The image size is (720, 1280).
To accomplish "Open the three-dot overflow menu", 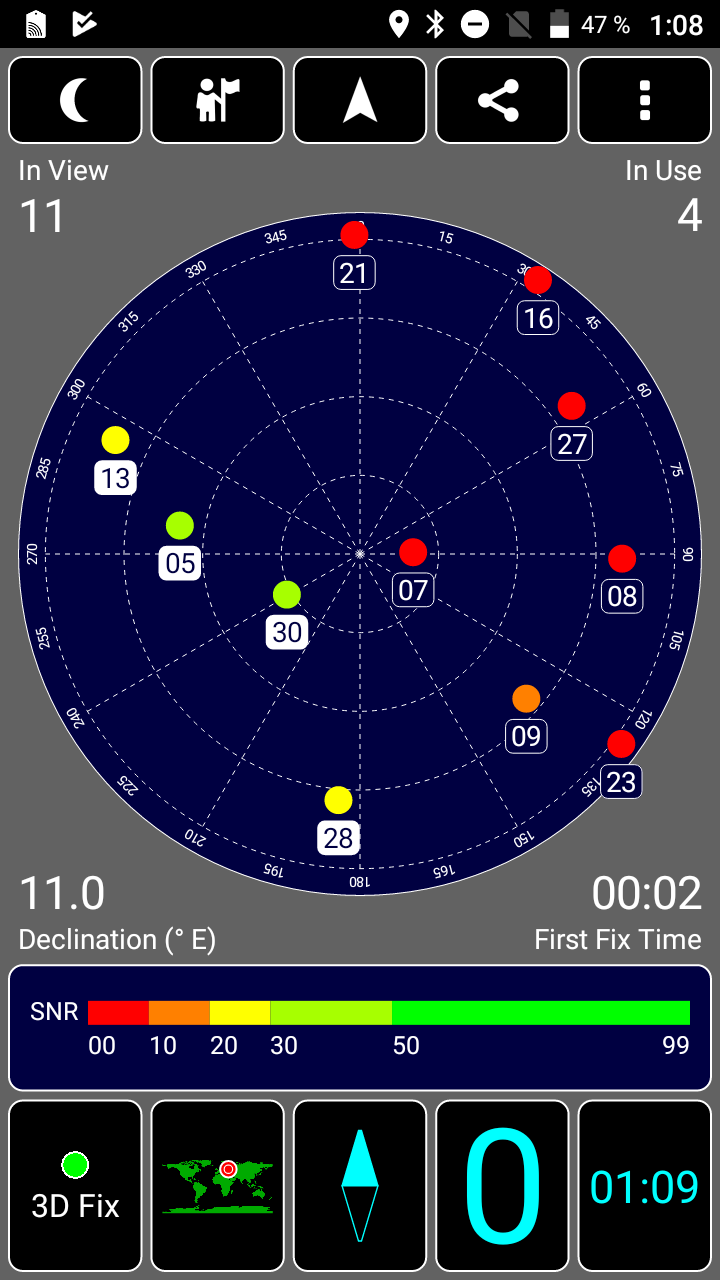I will pos(645,101).
